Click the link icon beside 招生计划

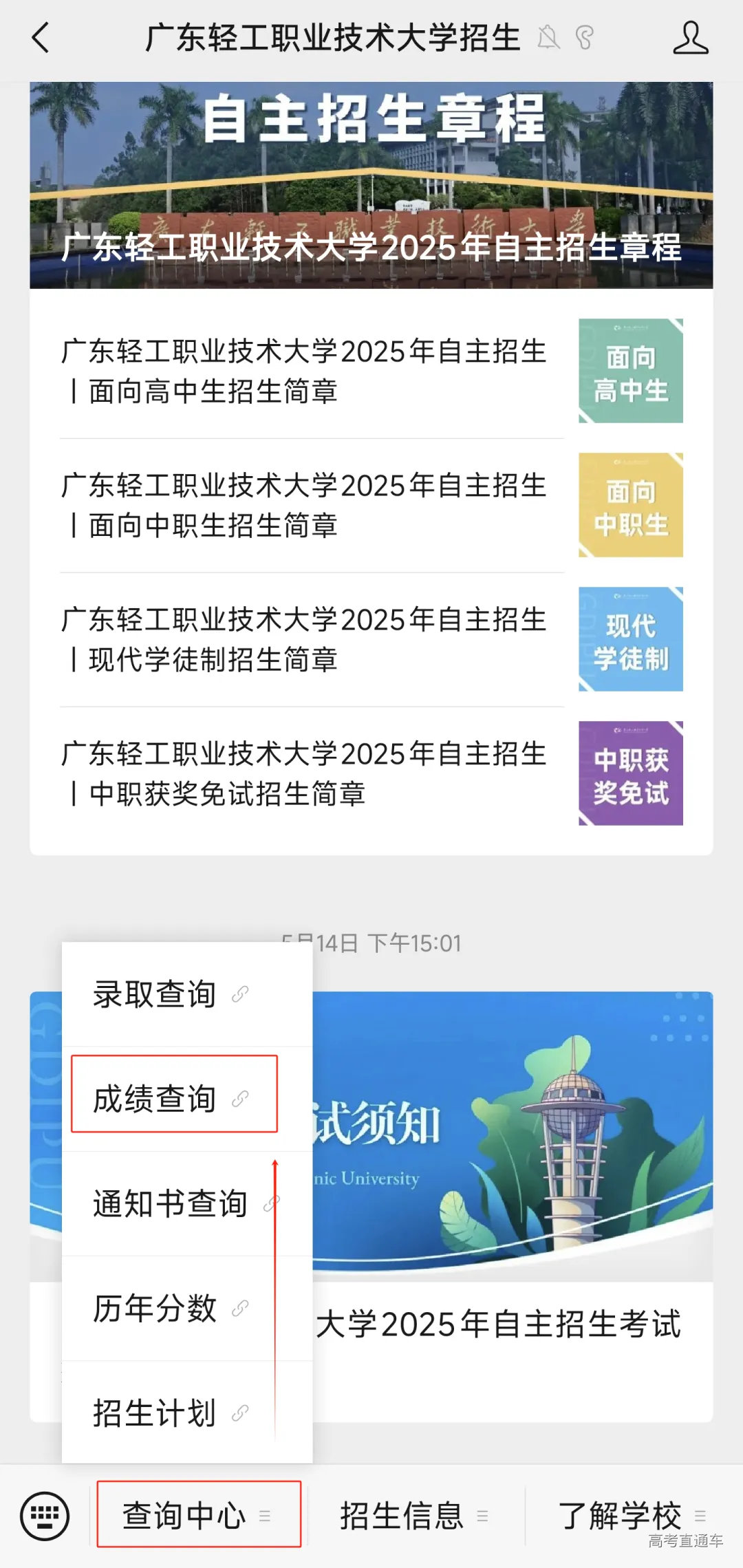coord(241,1414)
